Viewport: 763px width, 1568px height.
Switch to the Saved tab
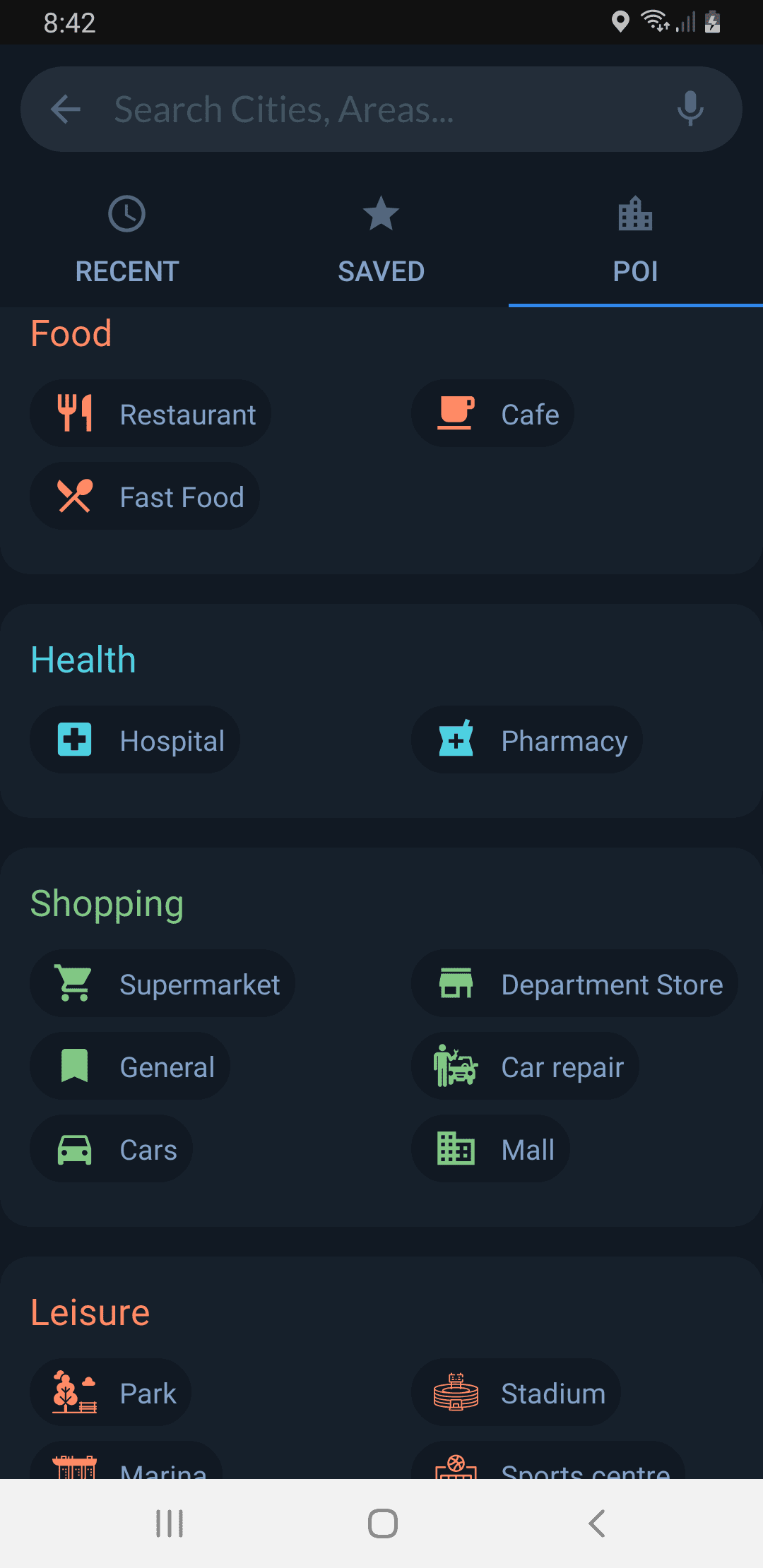click(x=381, y=240)
